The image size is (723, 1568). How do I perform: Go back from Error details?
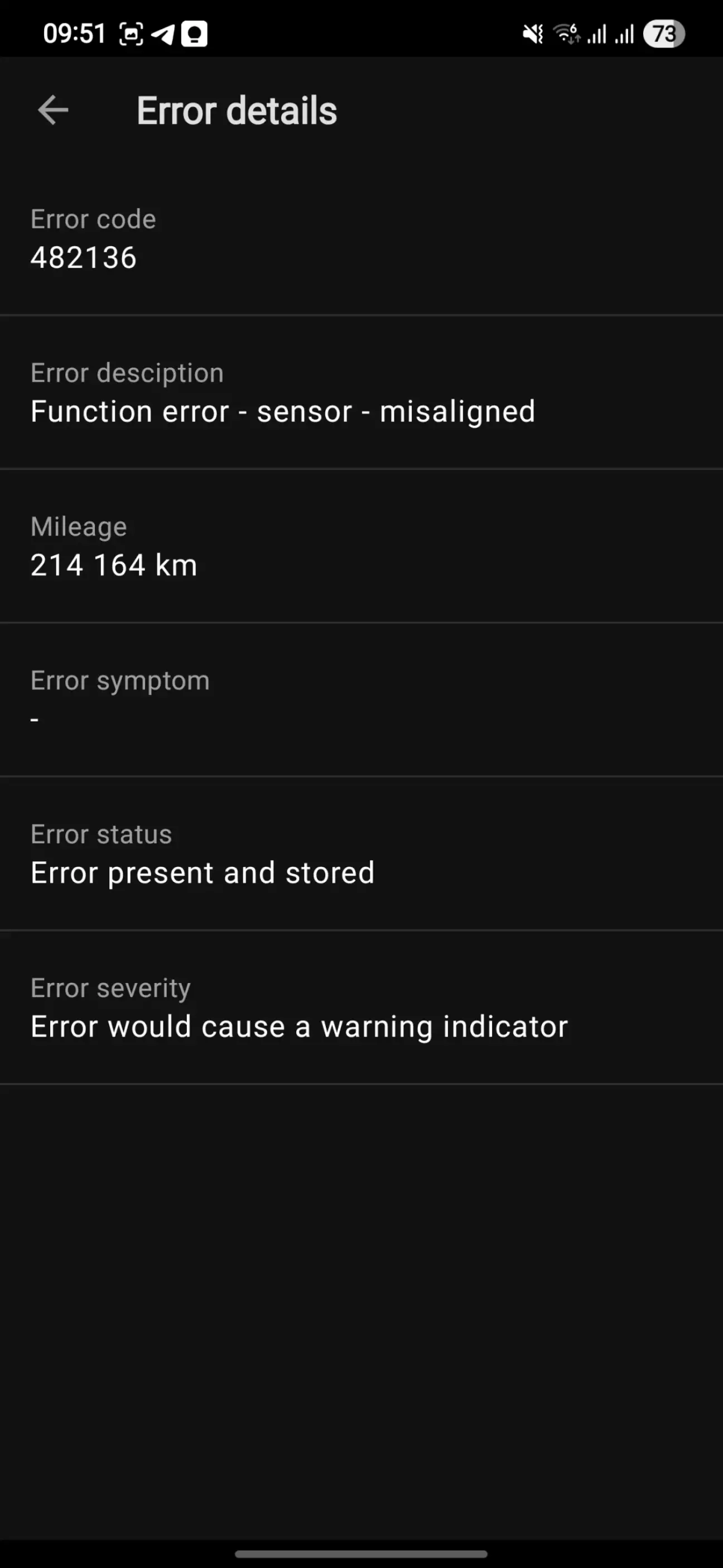pos(53,110)
